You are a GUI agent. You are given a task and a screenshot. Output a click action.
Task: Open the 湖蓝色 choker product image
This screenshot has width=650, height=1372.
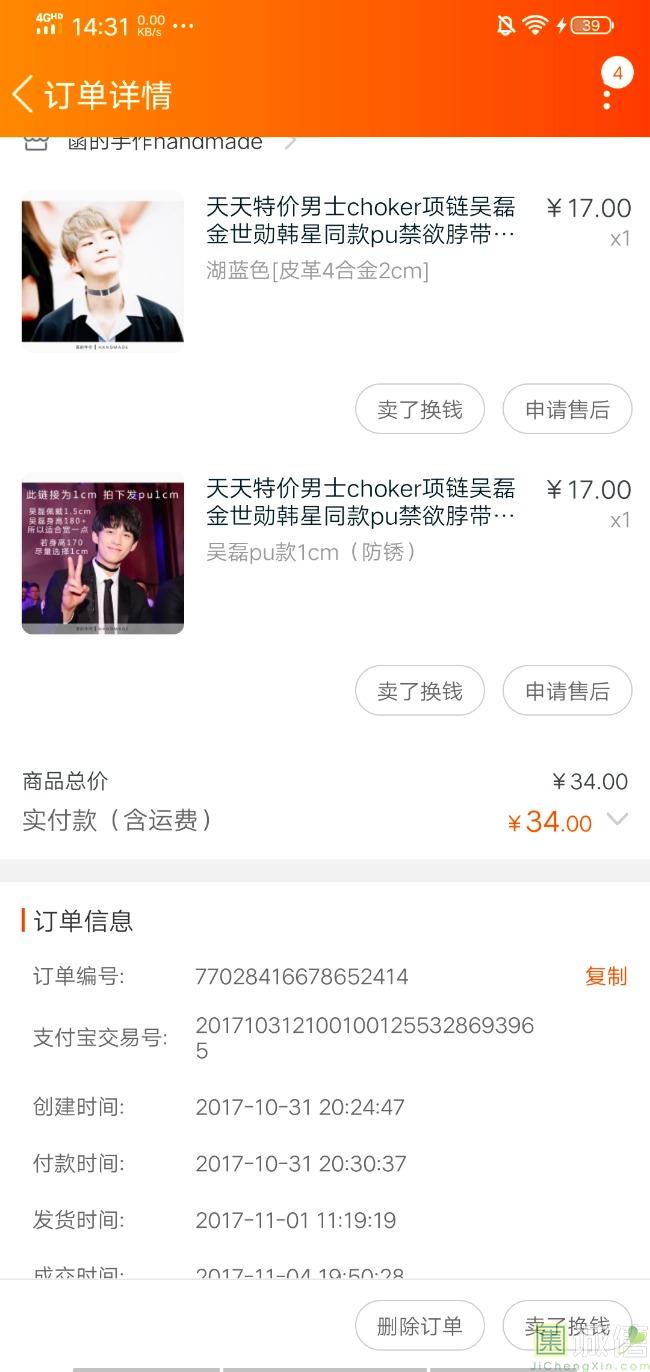pyautogui.click(x=103, y=271)
